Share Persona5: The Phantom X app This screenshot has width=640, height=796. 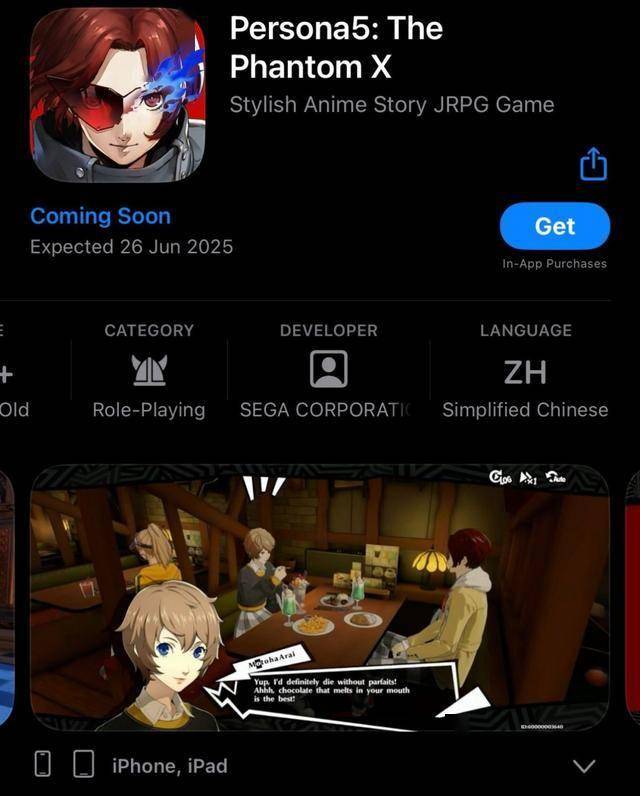[x=594, y=164]
